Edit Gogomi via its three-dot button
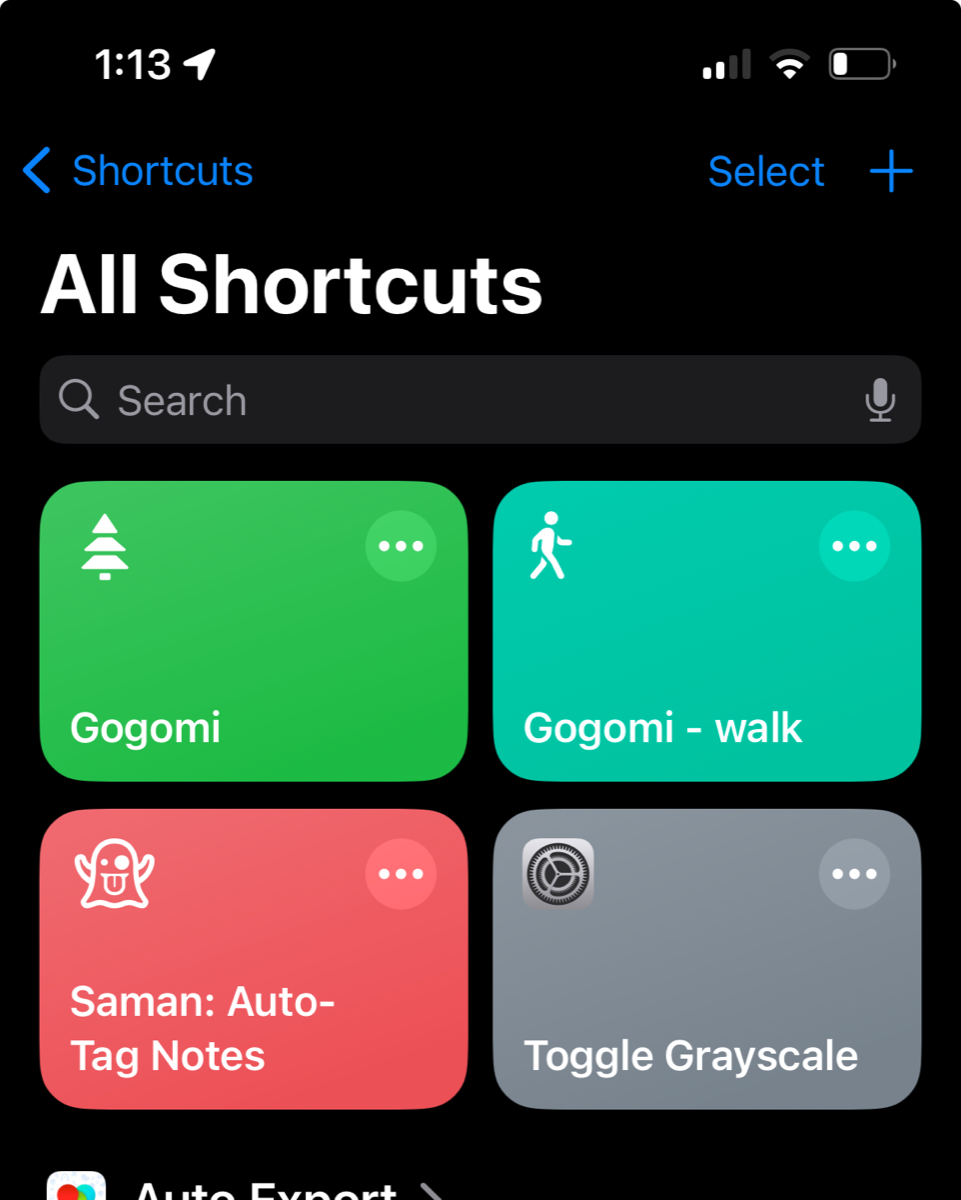This screenshot has width=961, height=1200. point(400,546)
